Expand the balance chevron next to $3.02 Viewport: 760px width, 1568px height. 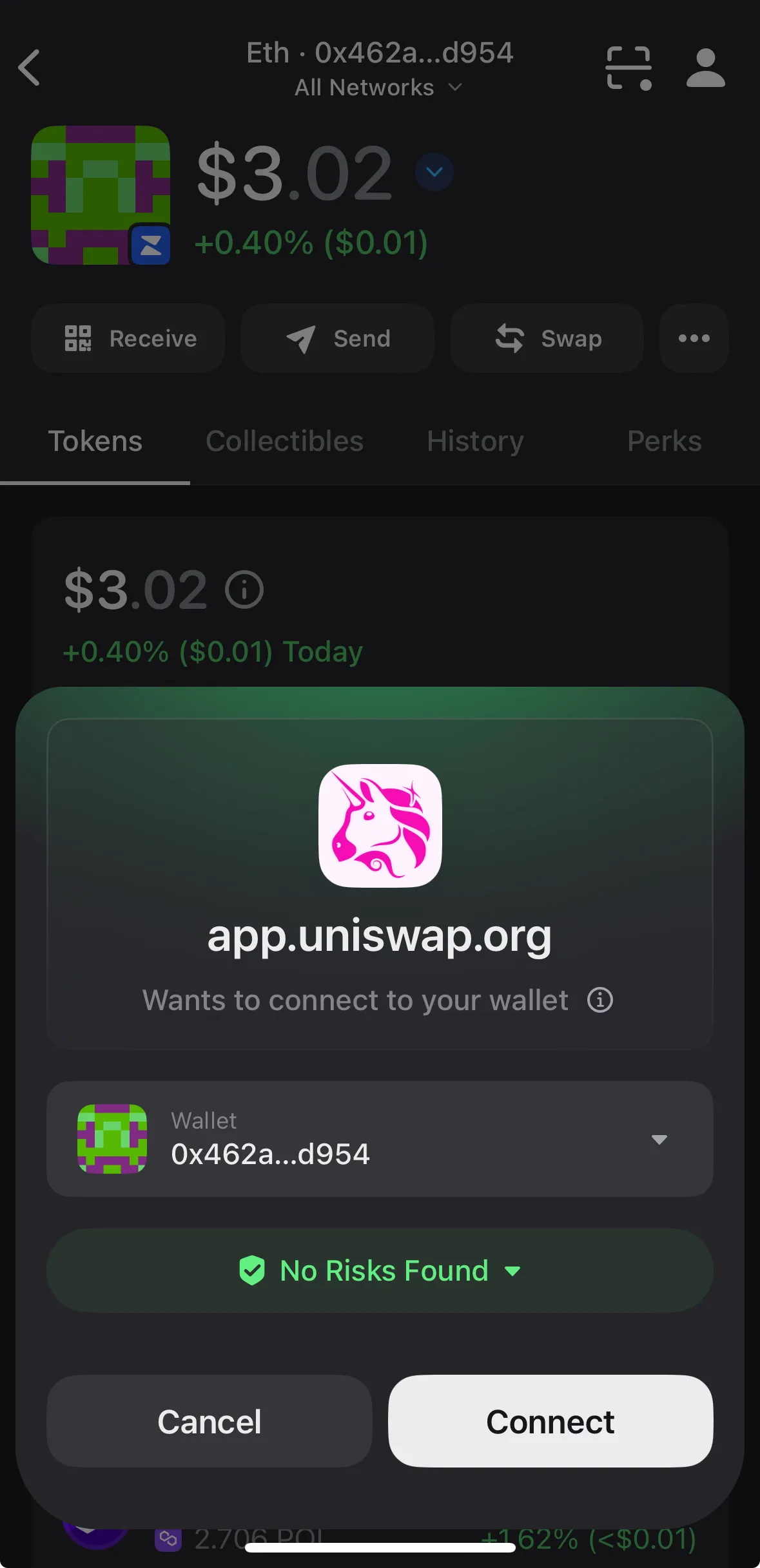click(434, 172)
